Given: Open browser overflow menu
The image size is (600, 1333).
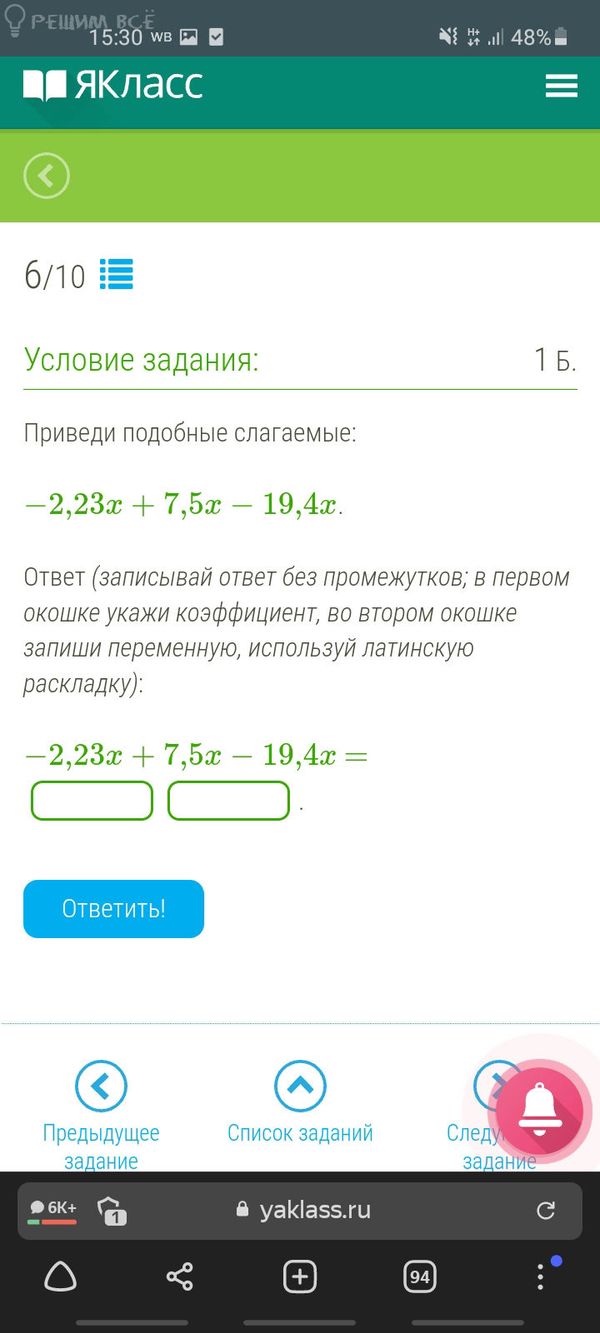Looking at the screenshot, I should coord(540,1277).
